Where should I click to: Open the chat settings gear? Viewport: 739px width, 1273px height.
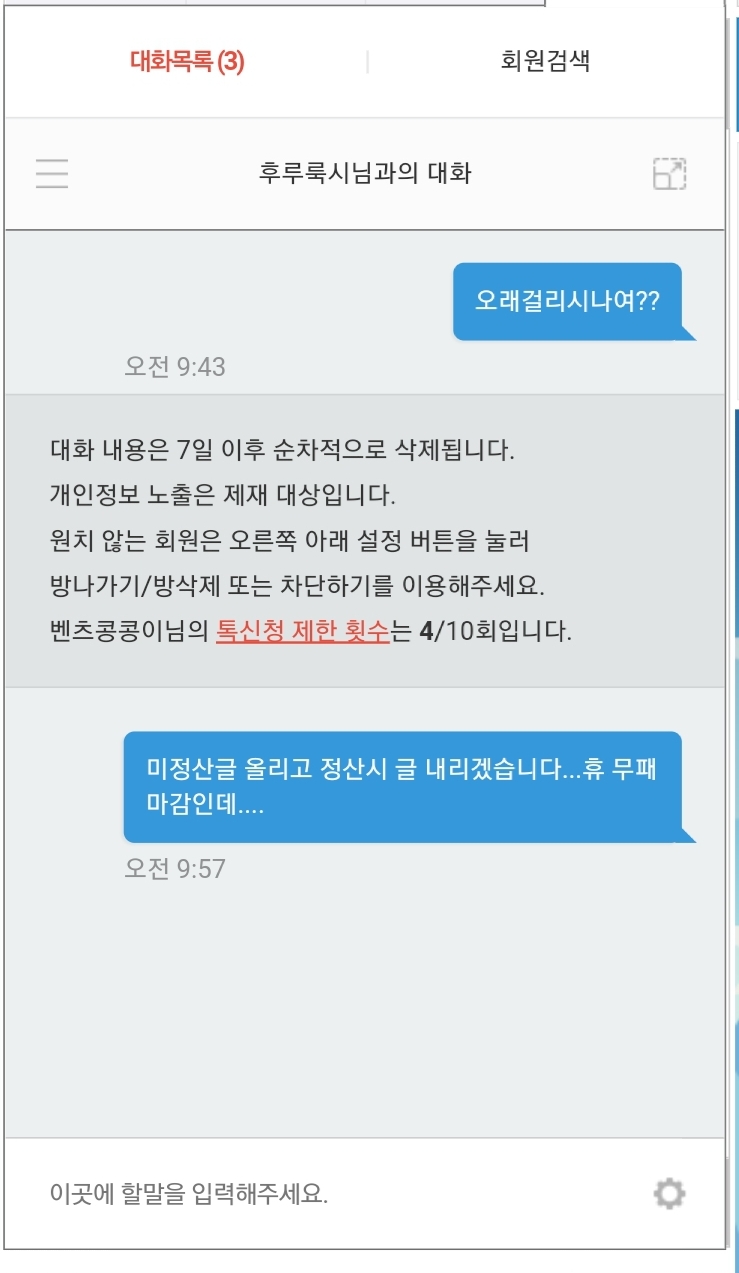(669, 1193)
